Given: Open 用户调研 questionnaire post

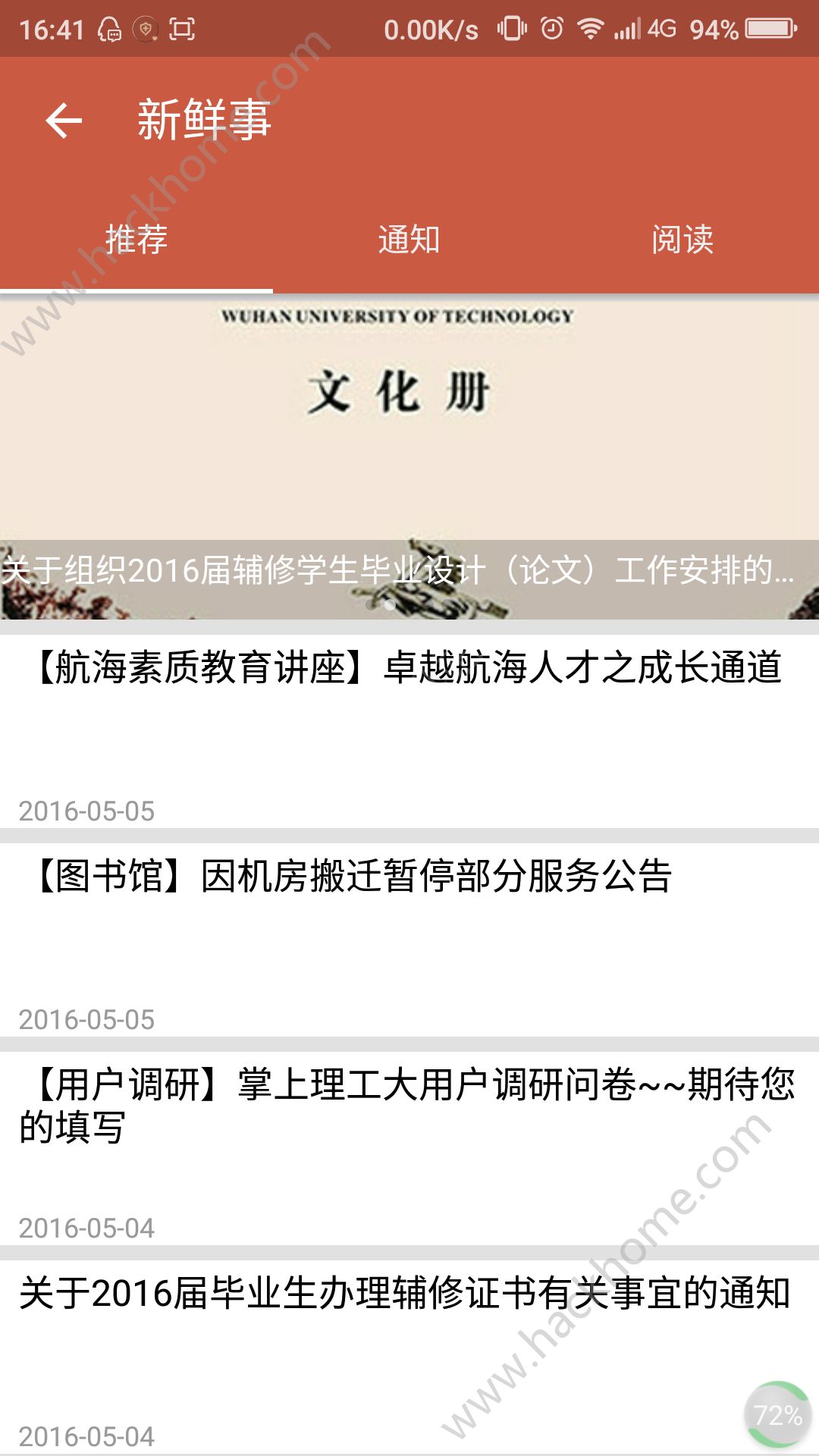Looking at the screenshot, I should coord(409,1145).
